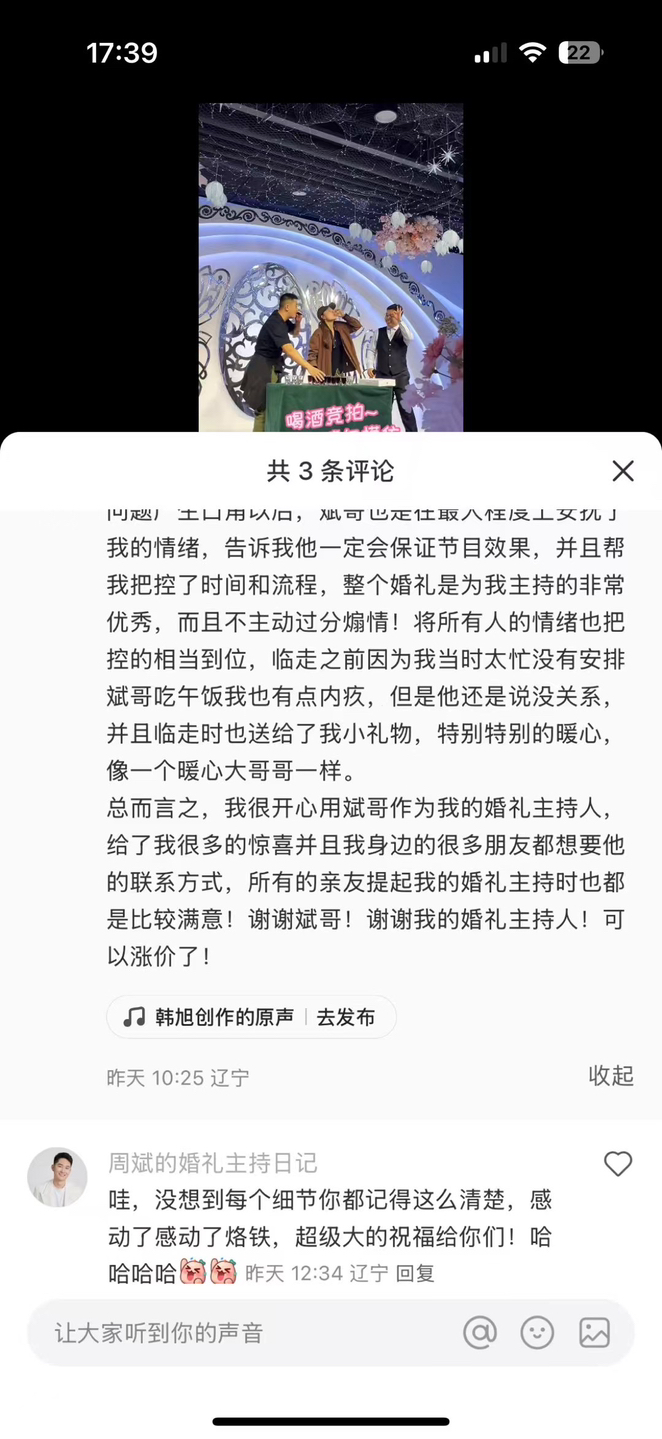Viewport: 662px width, 1439px height.
Task: Tap 收起 to collapse the long comment
Action: (611, 1075)
